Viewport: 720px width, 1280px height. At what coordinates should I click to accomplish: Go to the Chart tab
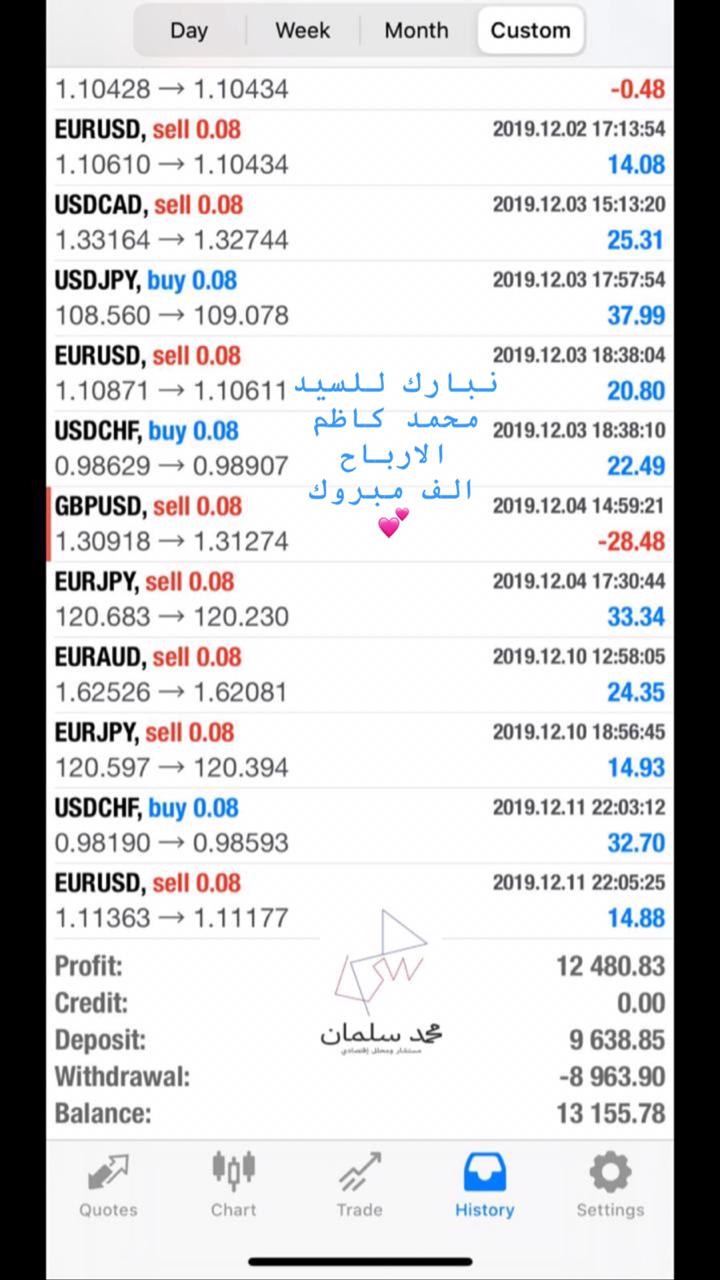point(233,1185)
